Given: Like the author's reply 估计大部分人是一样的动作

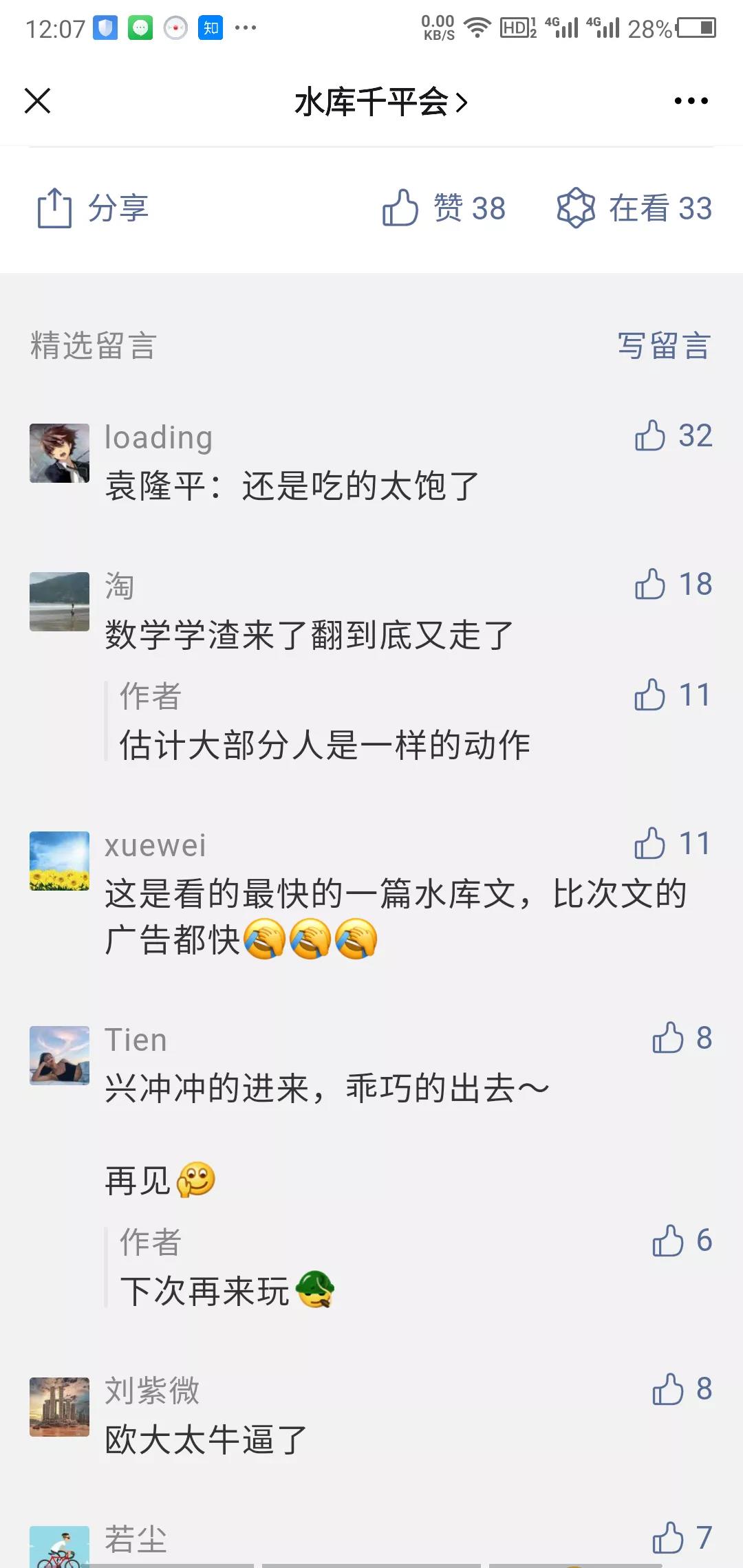Looking at the screenshot, I should (x=650, y=695).
